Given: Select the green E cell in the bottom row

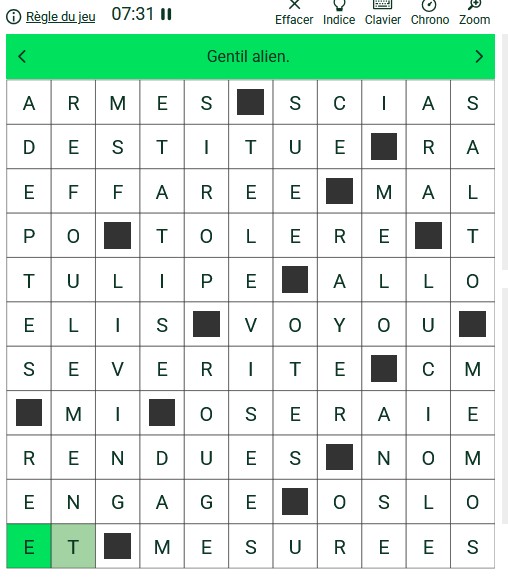Looking at the screenshot, I should tap(29, 546).
